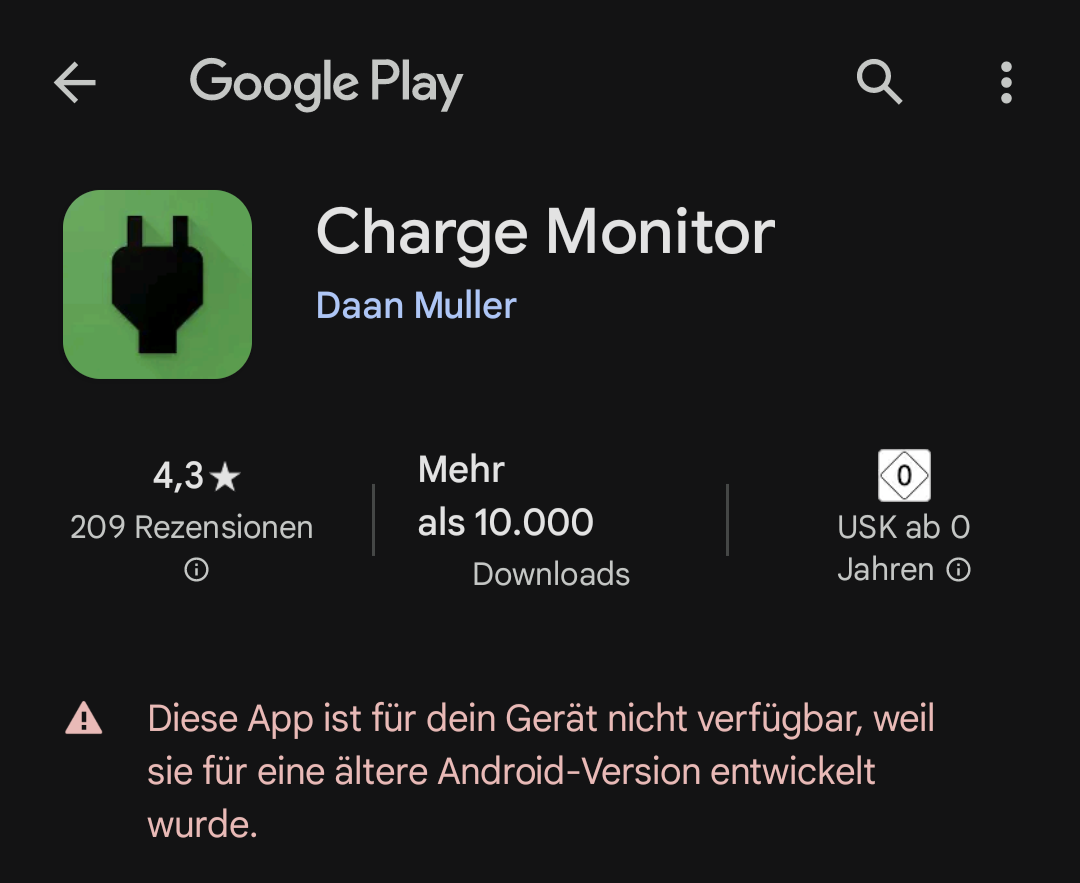This screenshot has height=883, width=1080.
Task: Open Google Play search
Action: pyautogui.click(x=879, y=82)
